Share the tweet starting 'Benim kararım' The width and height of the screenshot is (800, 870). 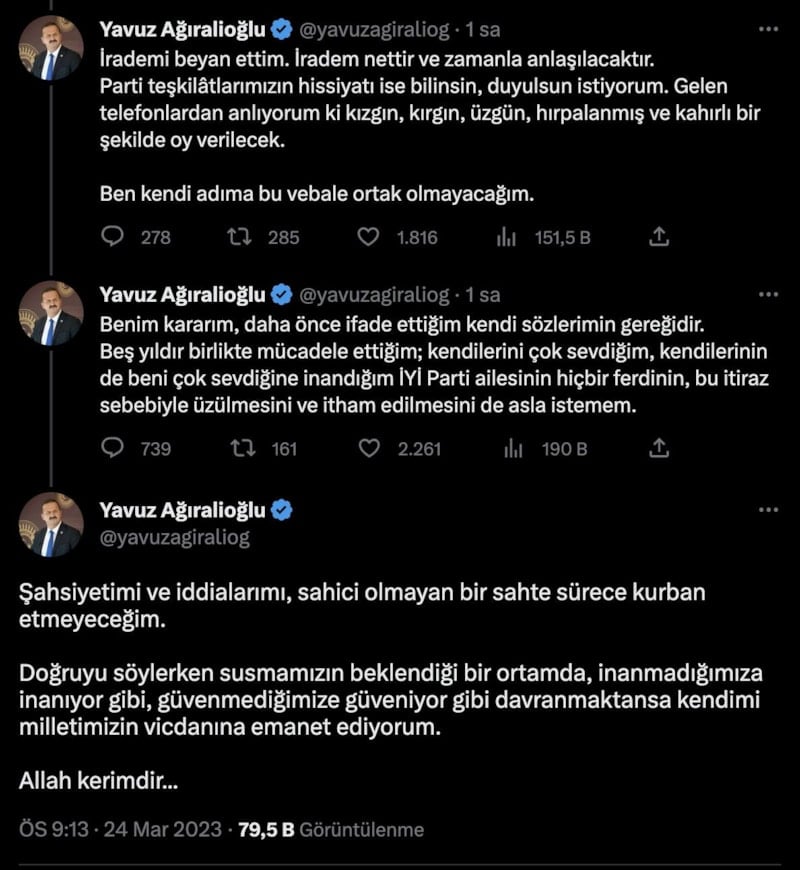pos(659,449)
